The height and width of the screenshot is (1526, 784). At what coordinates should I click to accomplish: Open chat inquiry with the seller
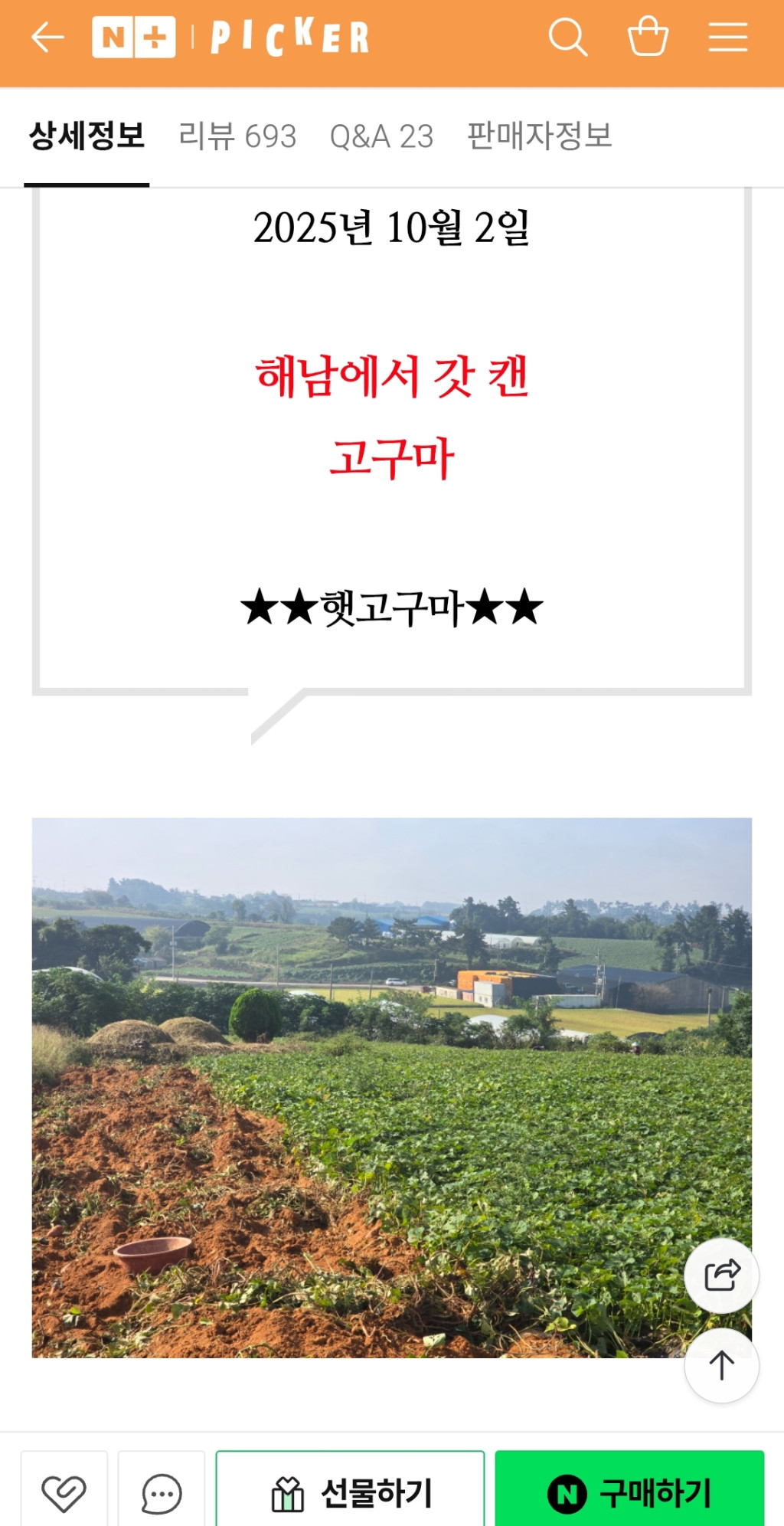[x=162, y=1493]
